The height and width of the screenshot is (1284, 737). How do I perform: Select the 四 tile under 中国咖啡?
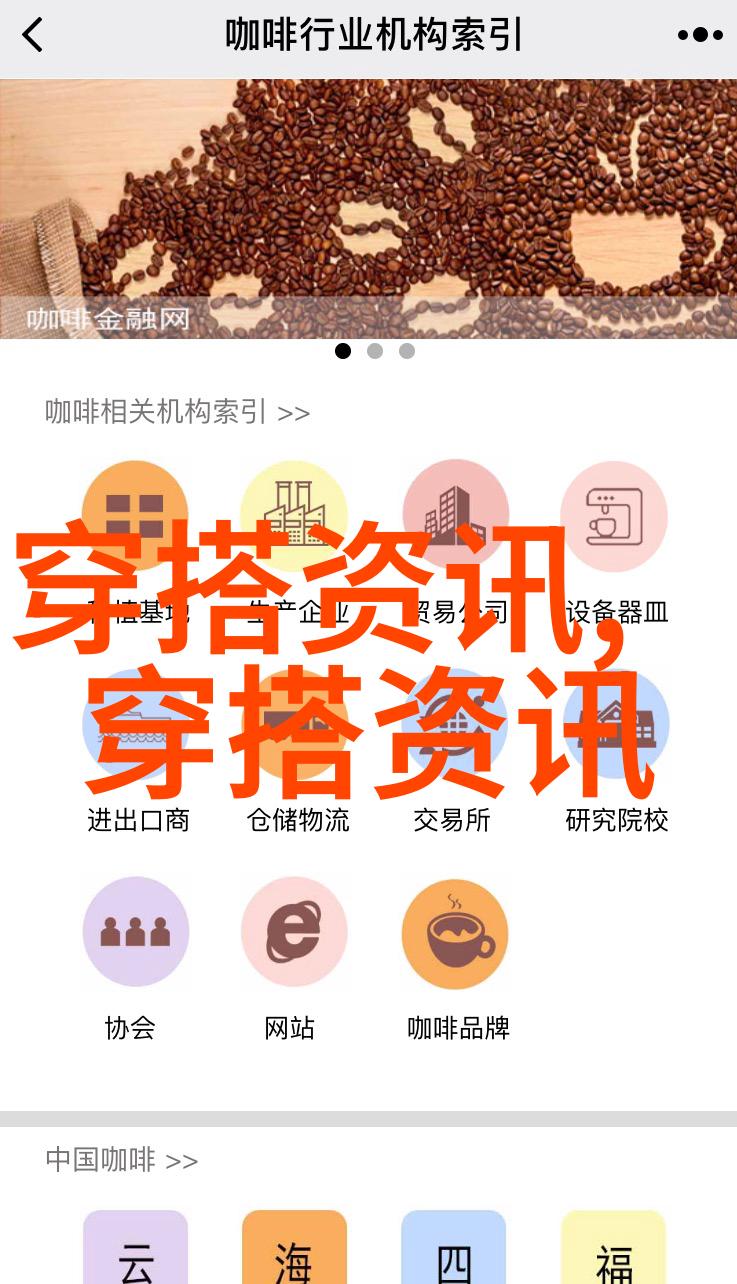(x=454, y=1250)
